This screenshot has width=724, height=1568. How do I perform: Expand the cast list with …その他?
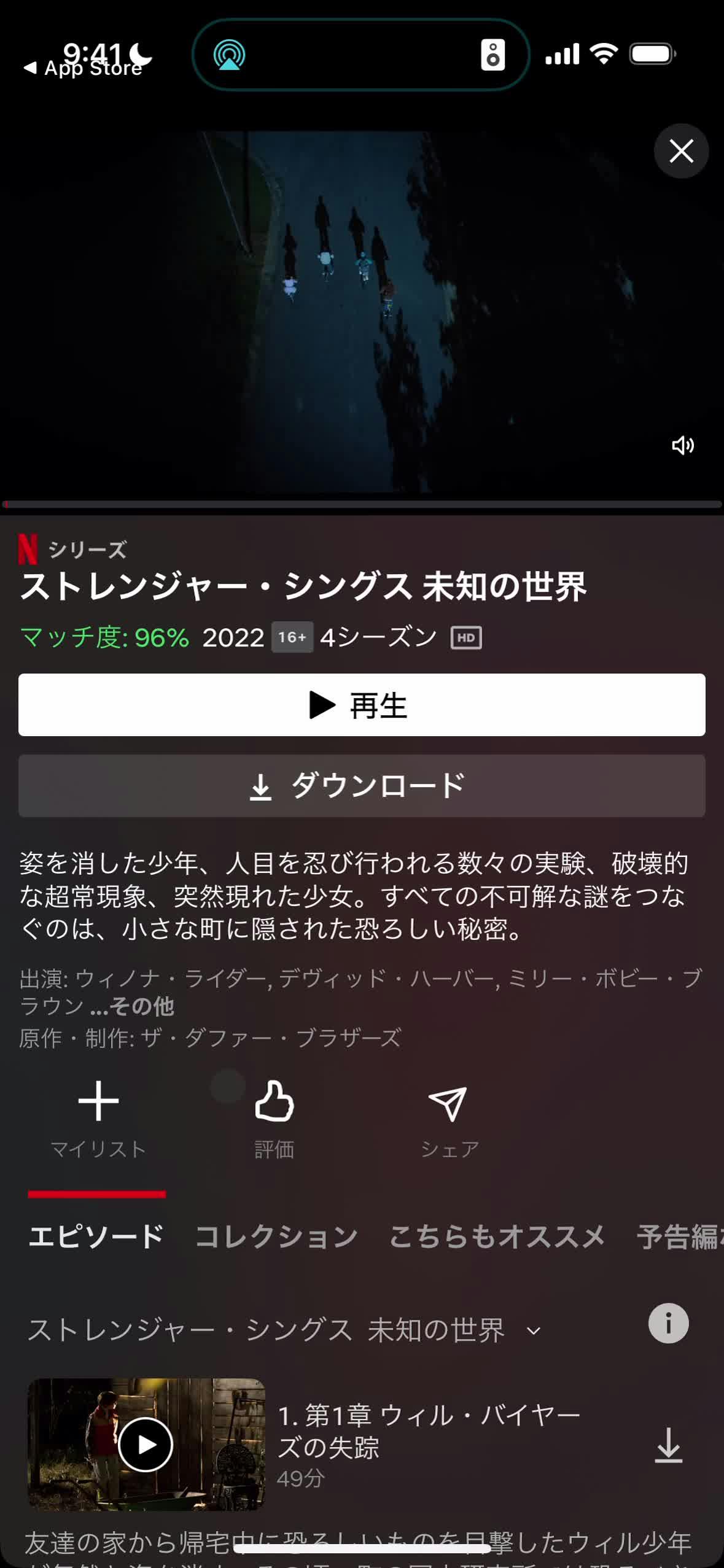pyautogui.click(x=132, y=1007)
